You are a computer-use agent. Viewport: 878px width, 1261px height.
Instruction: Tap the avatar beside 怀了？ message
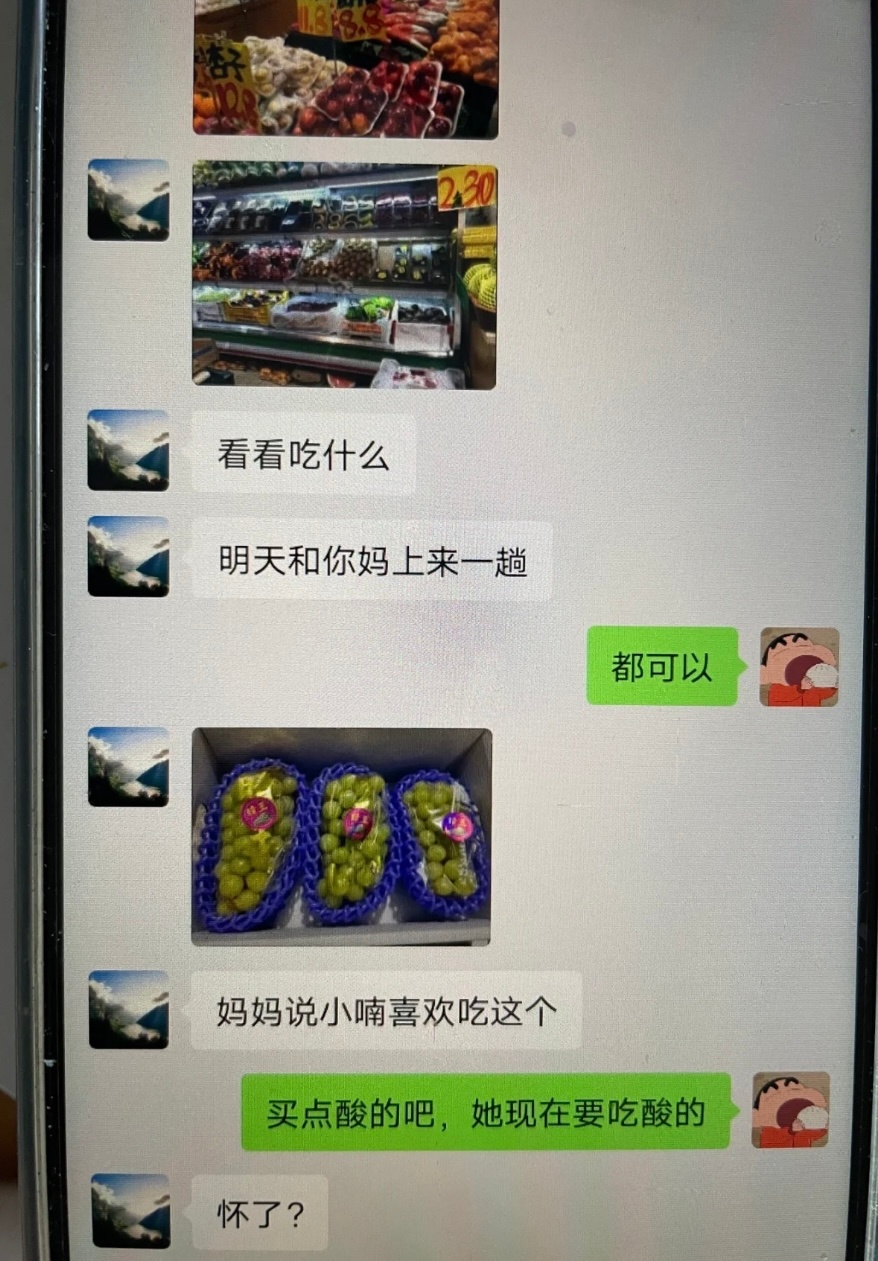click(x=130, y=1211)
